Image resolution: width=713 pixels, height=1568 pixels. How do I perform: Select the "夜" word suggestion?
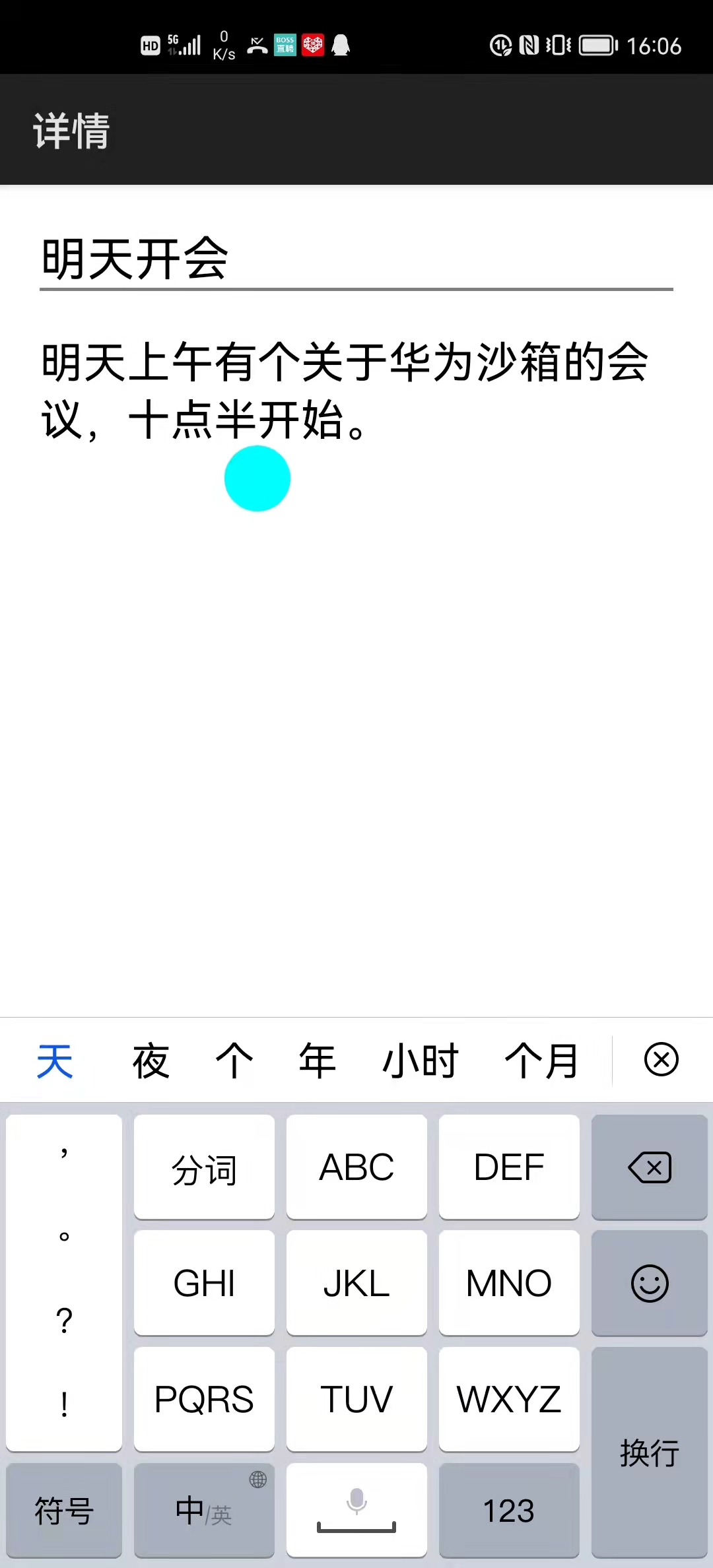coord(151,1061)
